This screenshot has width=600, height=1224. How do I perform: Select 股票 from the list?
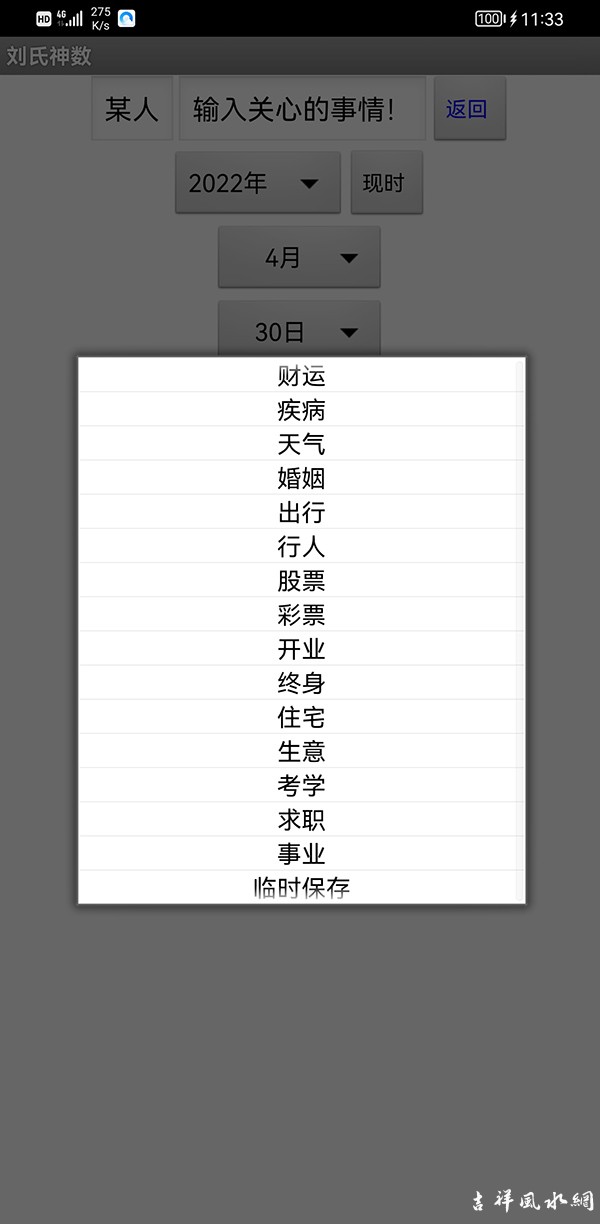pyautogui.click(x=301, y=580)
